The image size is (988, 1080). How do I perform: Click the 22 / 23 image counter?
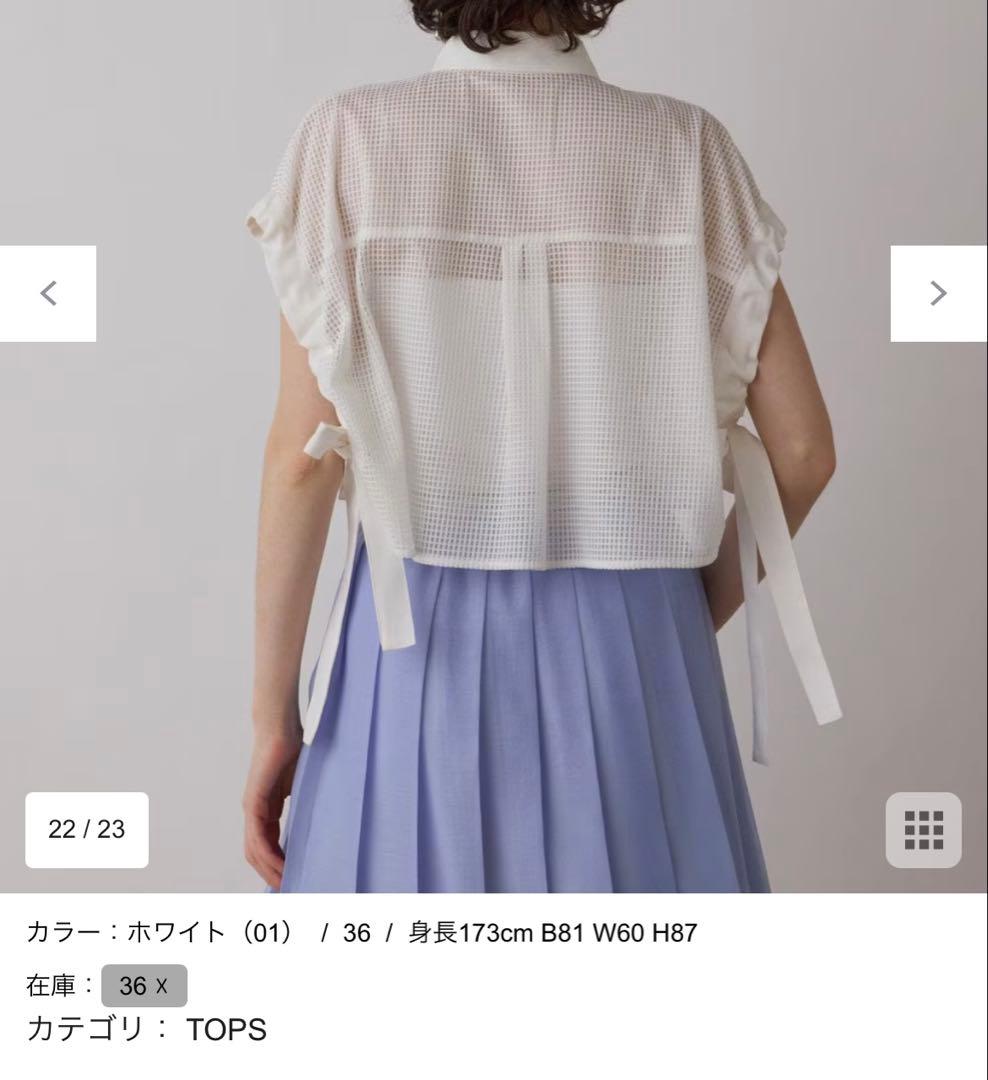tap(86, 829)
